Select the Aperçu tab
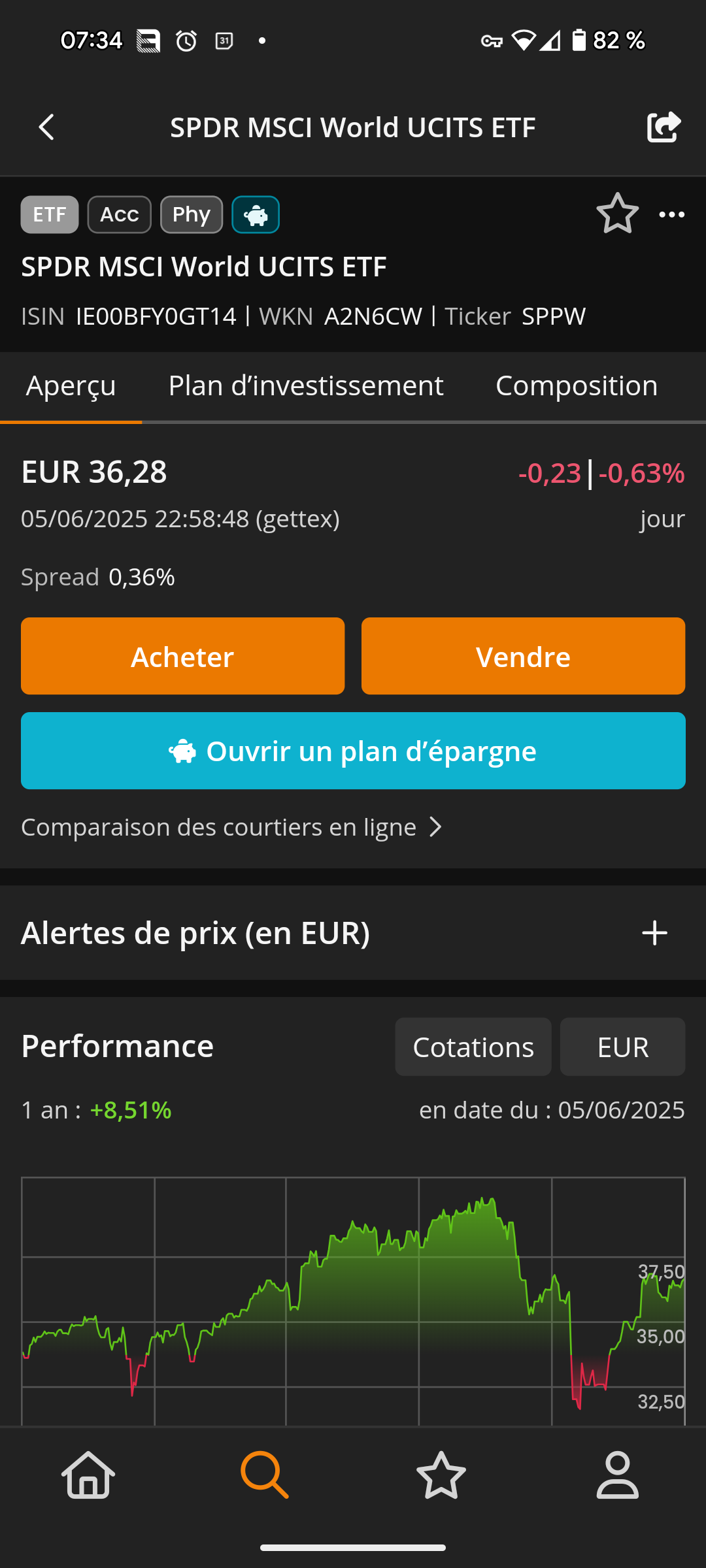The height and width of the screenshot is (1568, 706). point(71,386)
